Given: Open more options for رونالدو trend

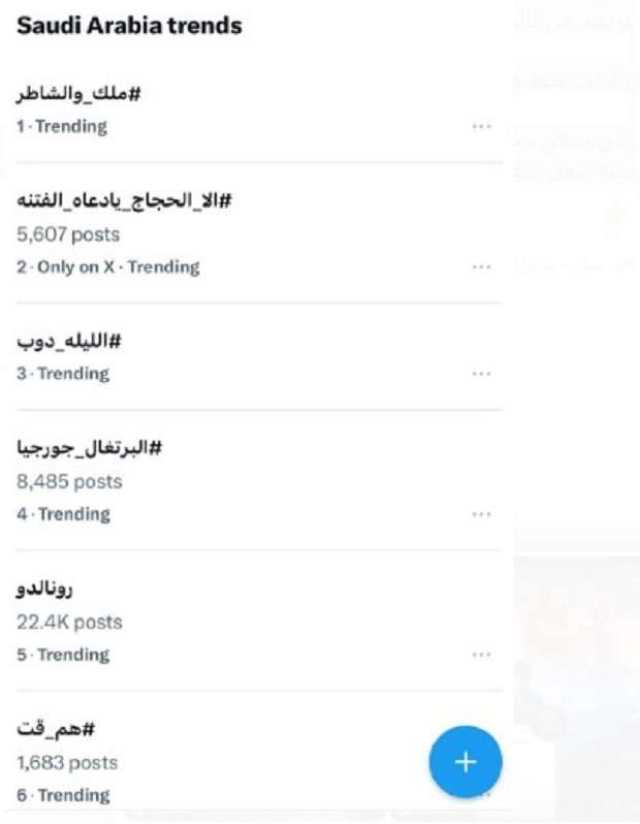Looking at the screenshot, I should (x=481, y=655).
